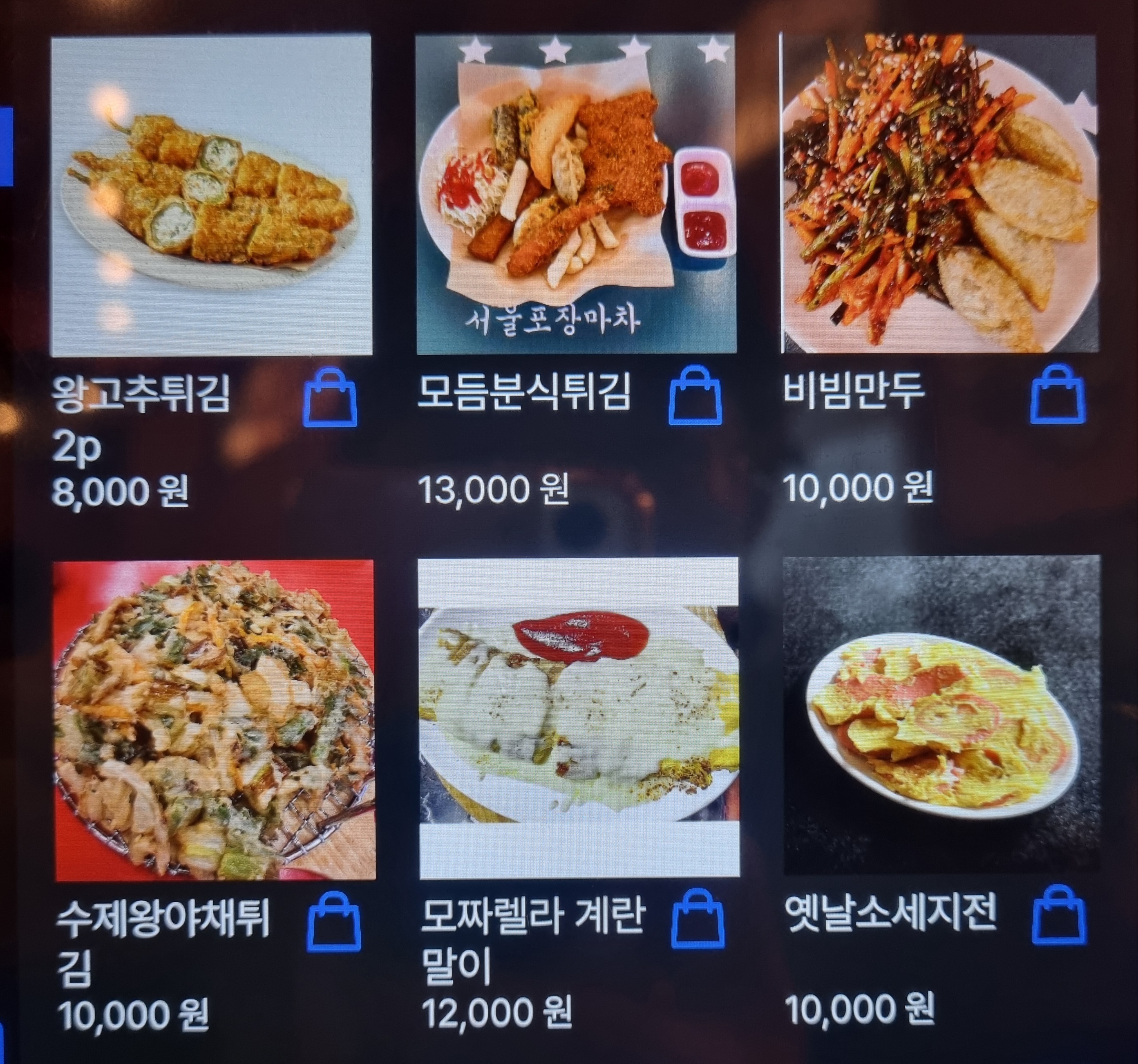
Task: Open the 수제왕야채튀김 item image
Action: [215, 720]
